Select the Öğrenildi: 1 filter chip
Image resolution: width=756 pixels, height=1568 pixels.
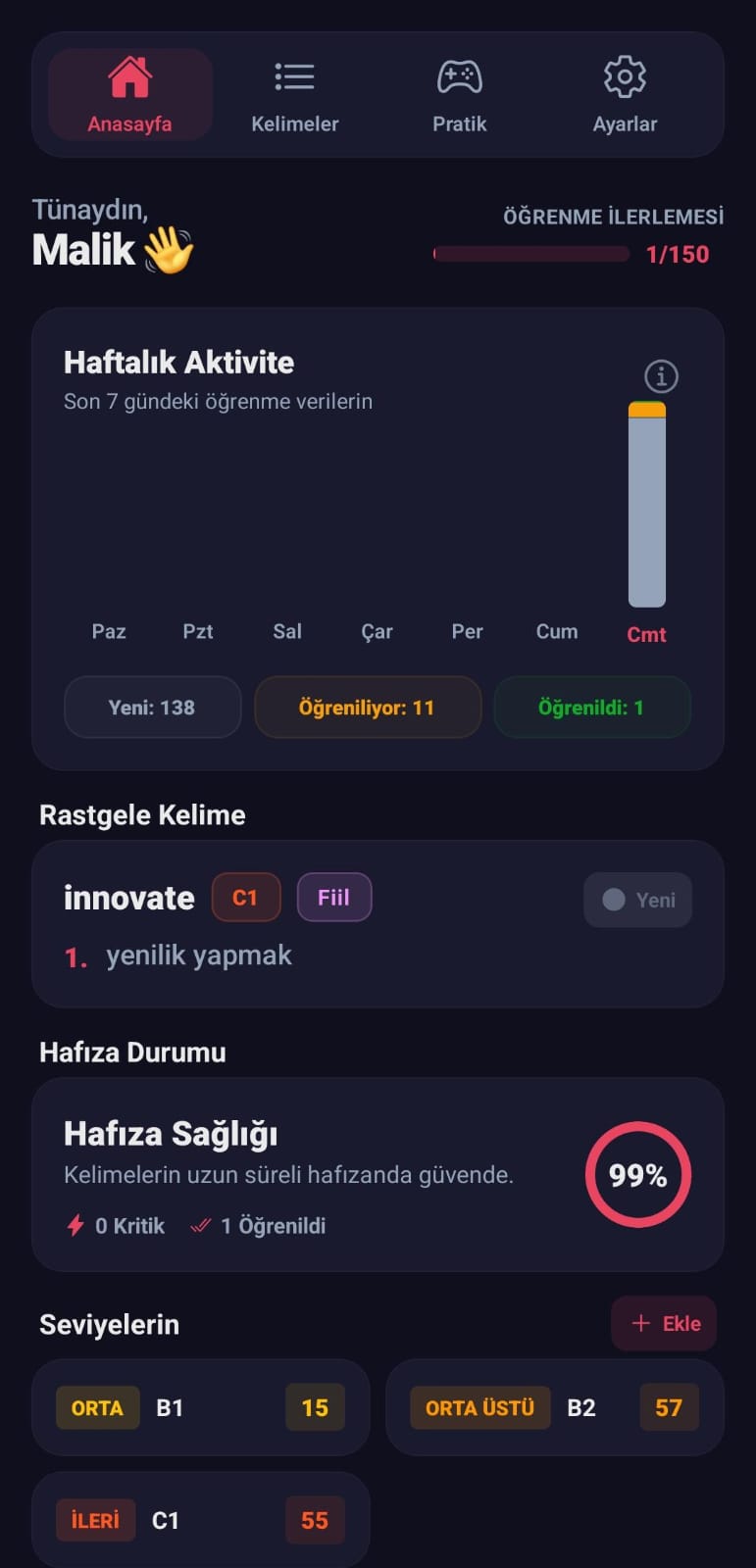[x=592, y=707]
